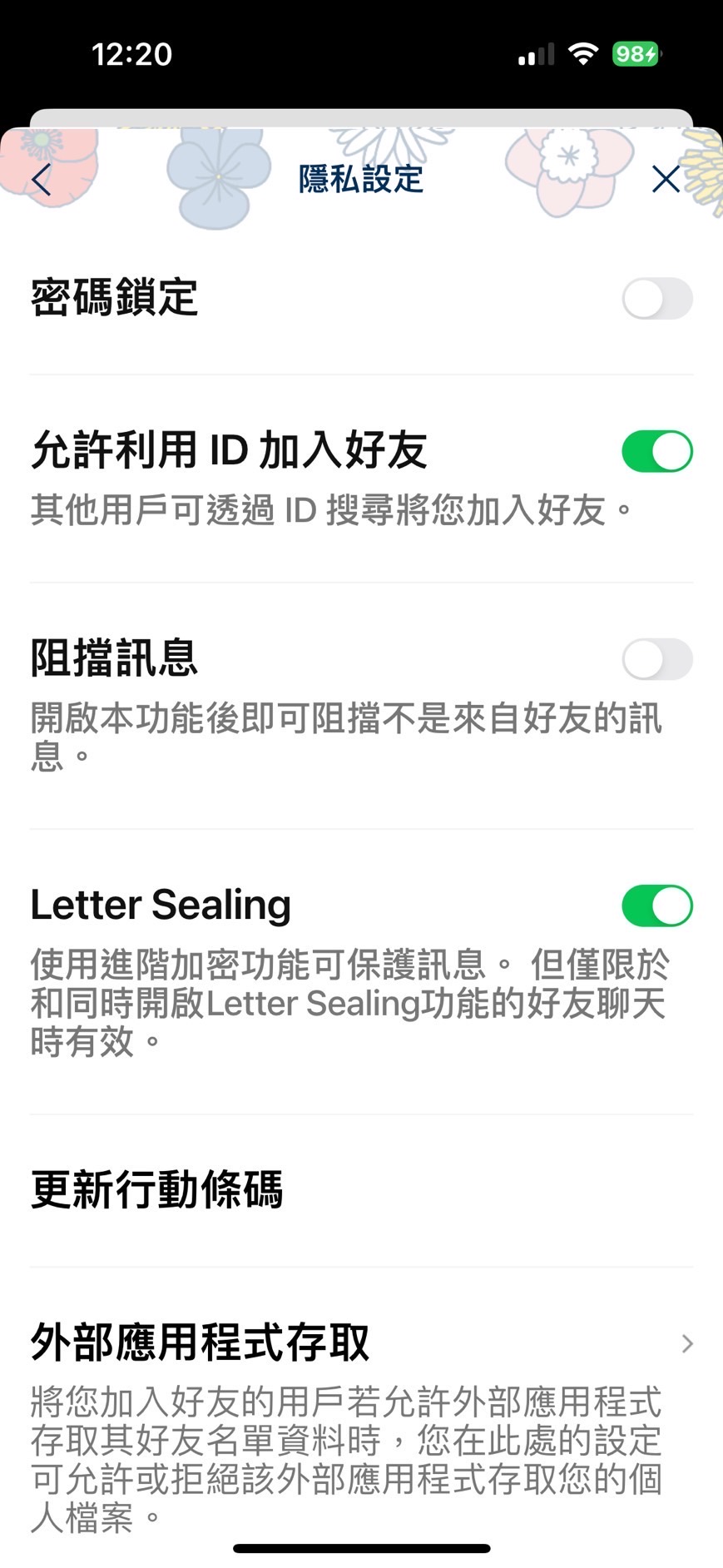Turn on 阻擋訊息
Viewport: 723px width, 1568px height.
(x=657, y=659)
